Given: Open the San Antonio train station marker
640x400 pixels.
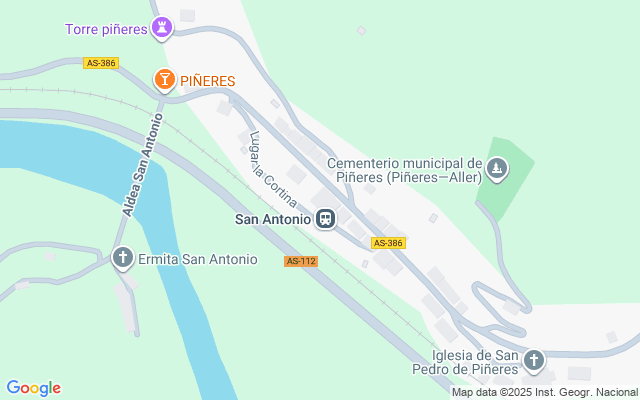Looking at the screenshot, I should pos(325,219).
